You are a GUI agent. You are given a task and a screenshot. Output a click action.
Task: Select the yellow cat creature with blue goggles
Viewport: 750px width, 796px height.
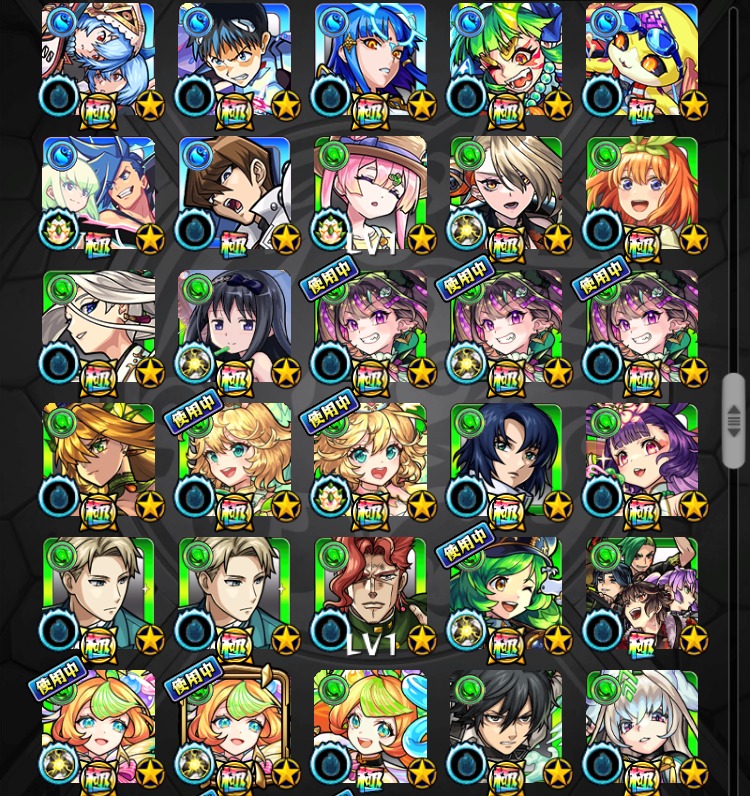(x=642, y=60)
